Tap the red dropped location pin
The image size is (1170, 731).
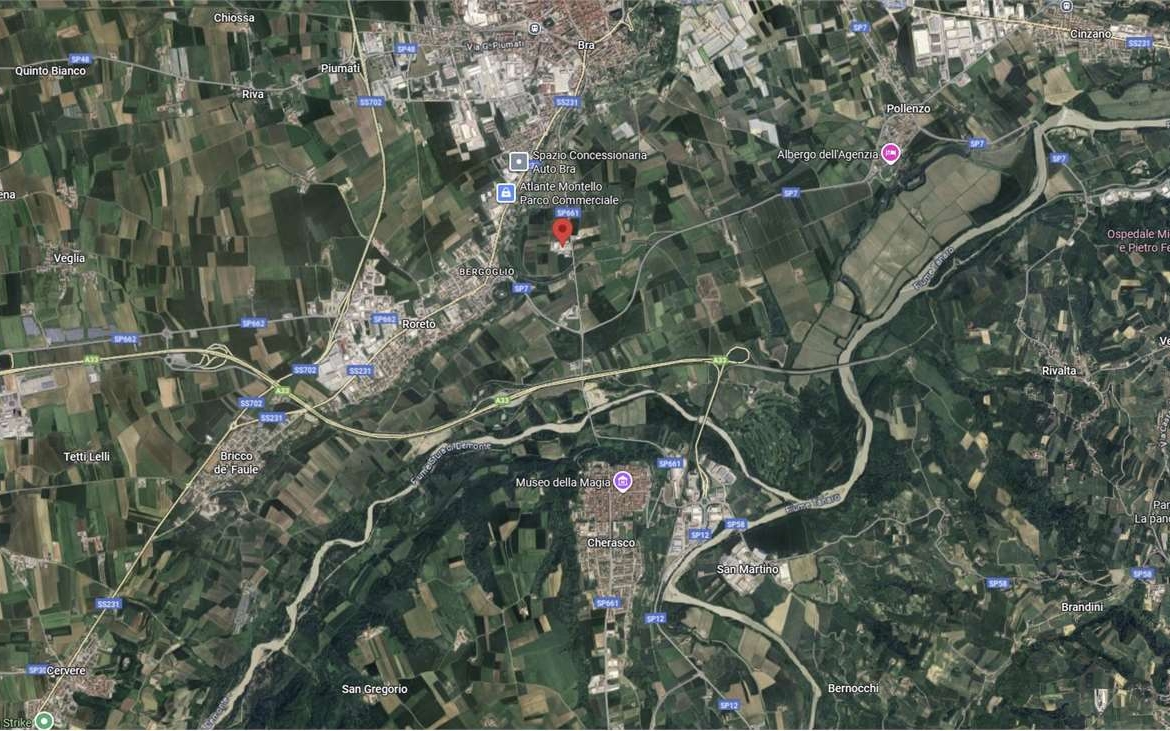pyautogui.click(x=563, y=231)
